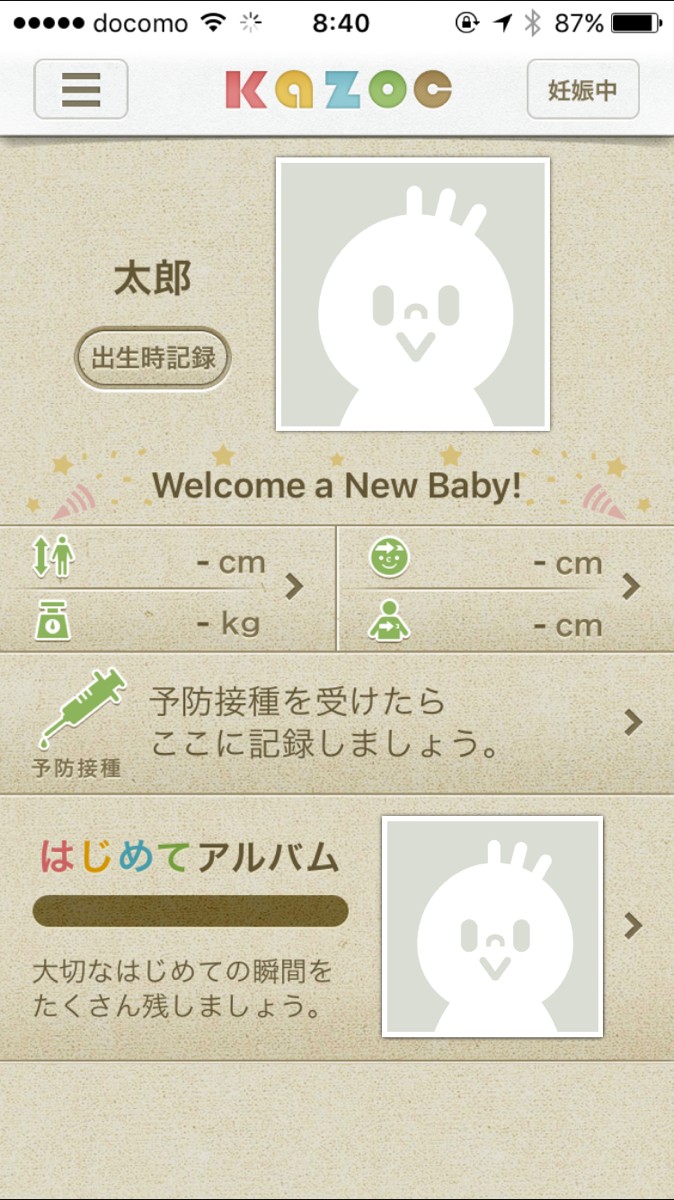Open the 予防接種 vaccination record row

pyautogui.click(x=336, y=723)
